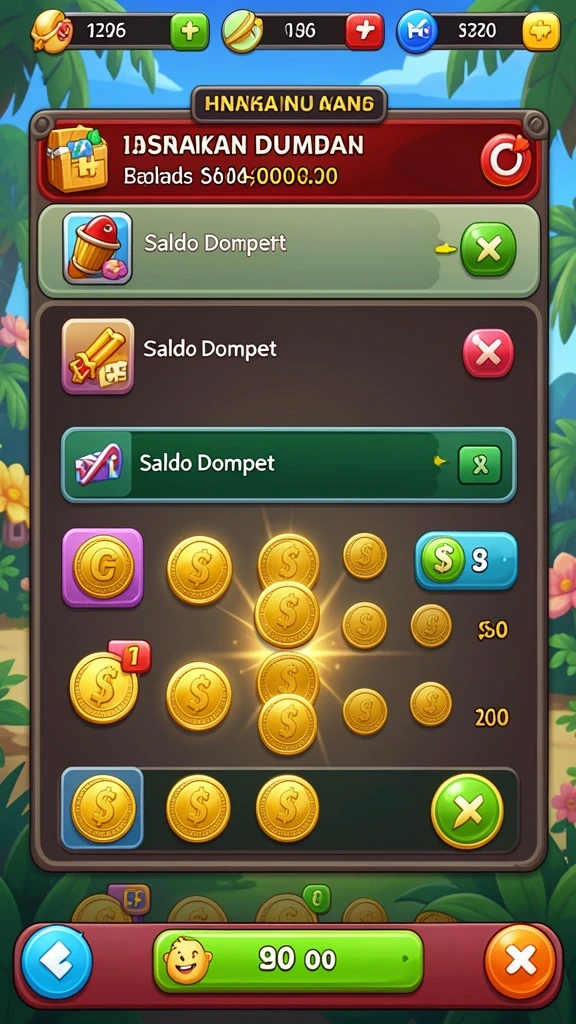Viewport: 576px width, 1024px height.
Task: Tap the red plus beside 196
Action: pyautogui.click(x=364, y=31)
